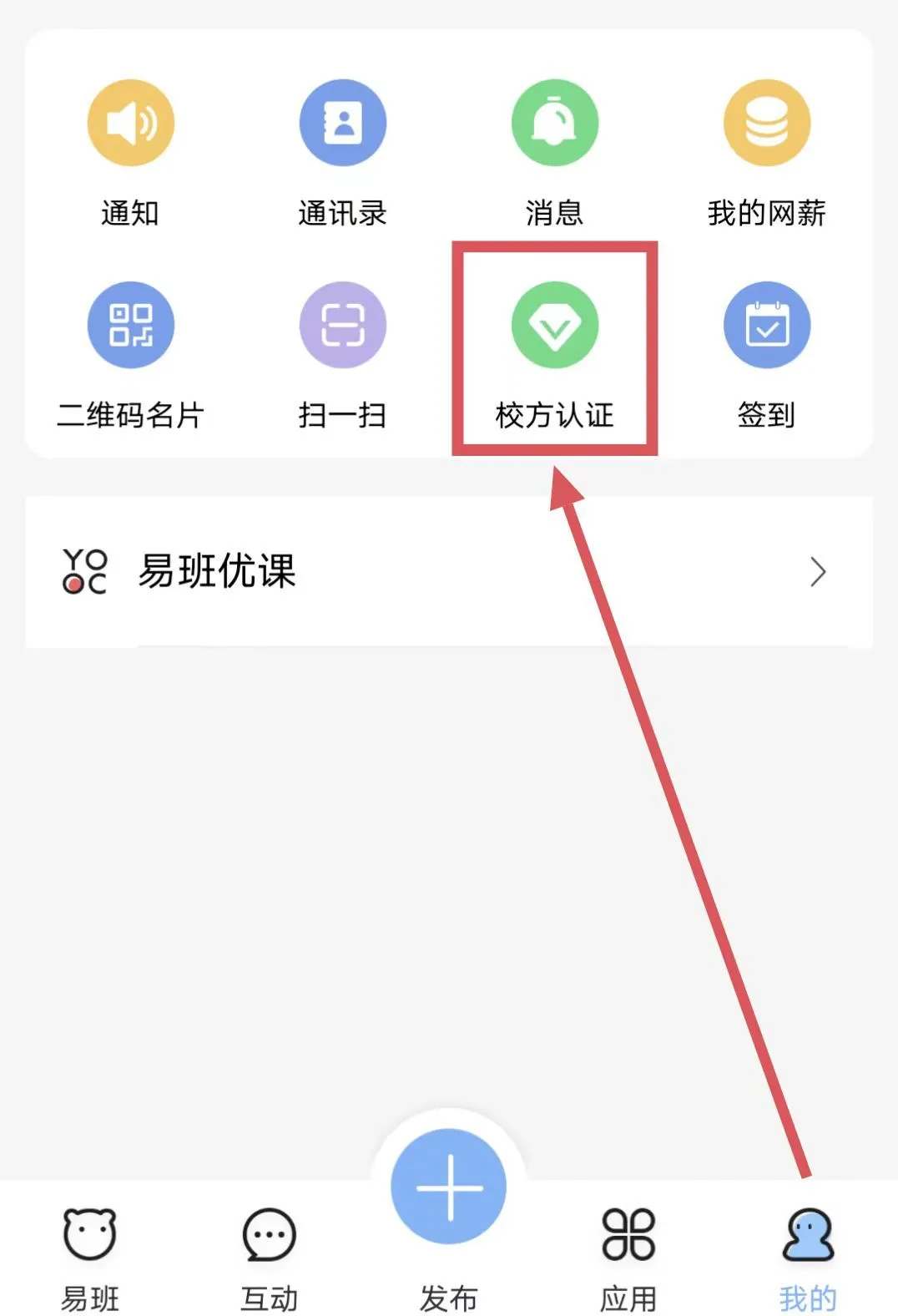Switch to the 互动 tab
Viewport: 898px width, 1316px height.
(269, 1256)
